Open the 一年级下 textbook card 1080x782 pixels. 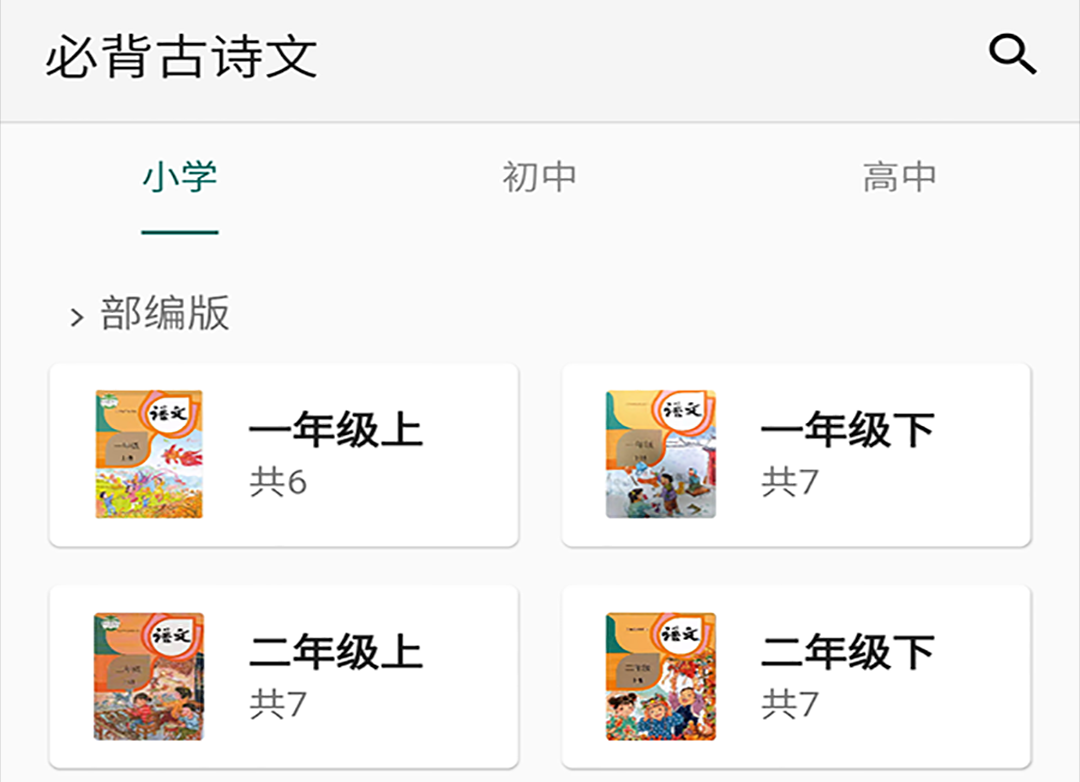(796, 455)
